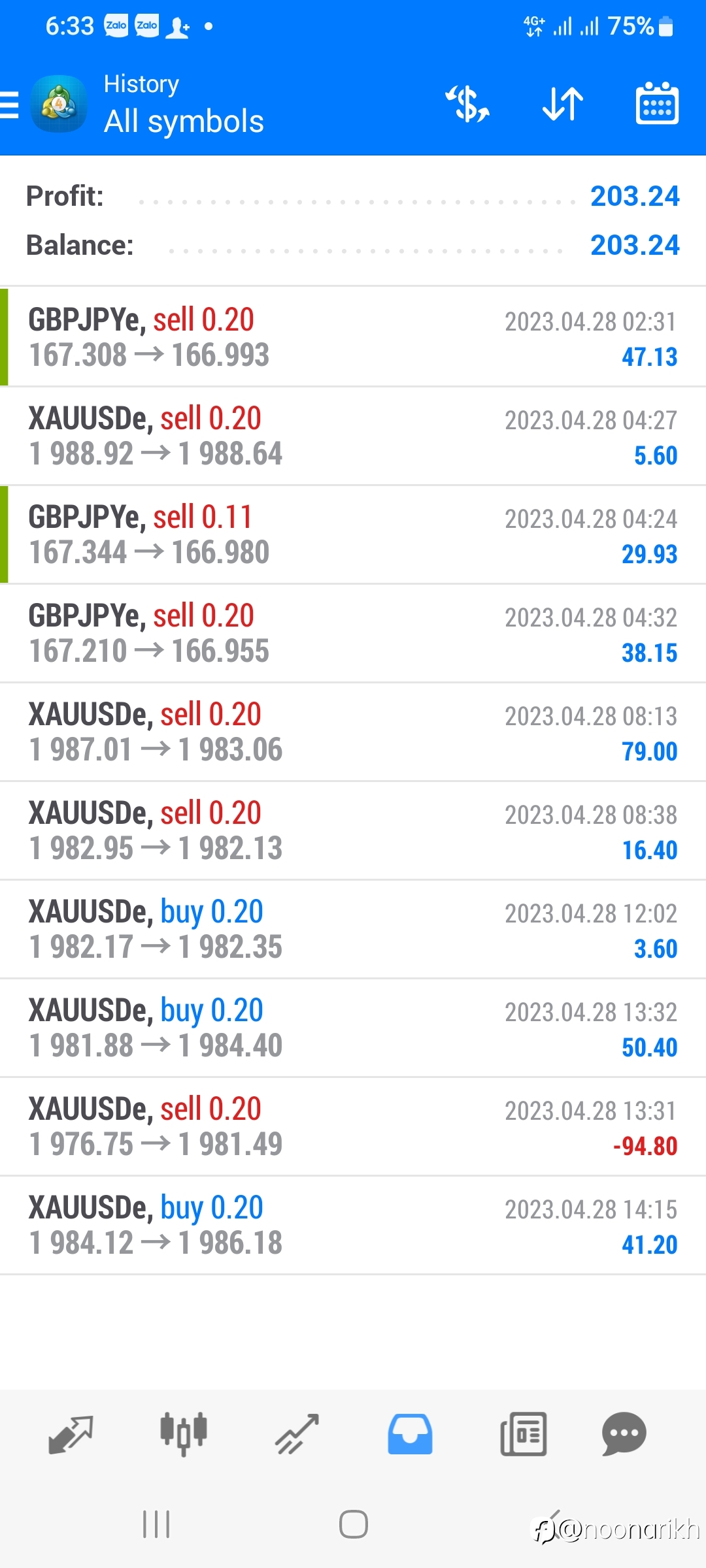Go to the system home screen
706x1568 pixels.
(353, 1524)
